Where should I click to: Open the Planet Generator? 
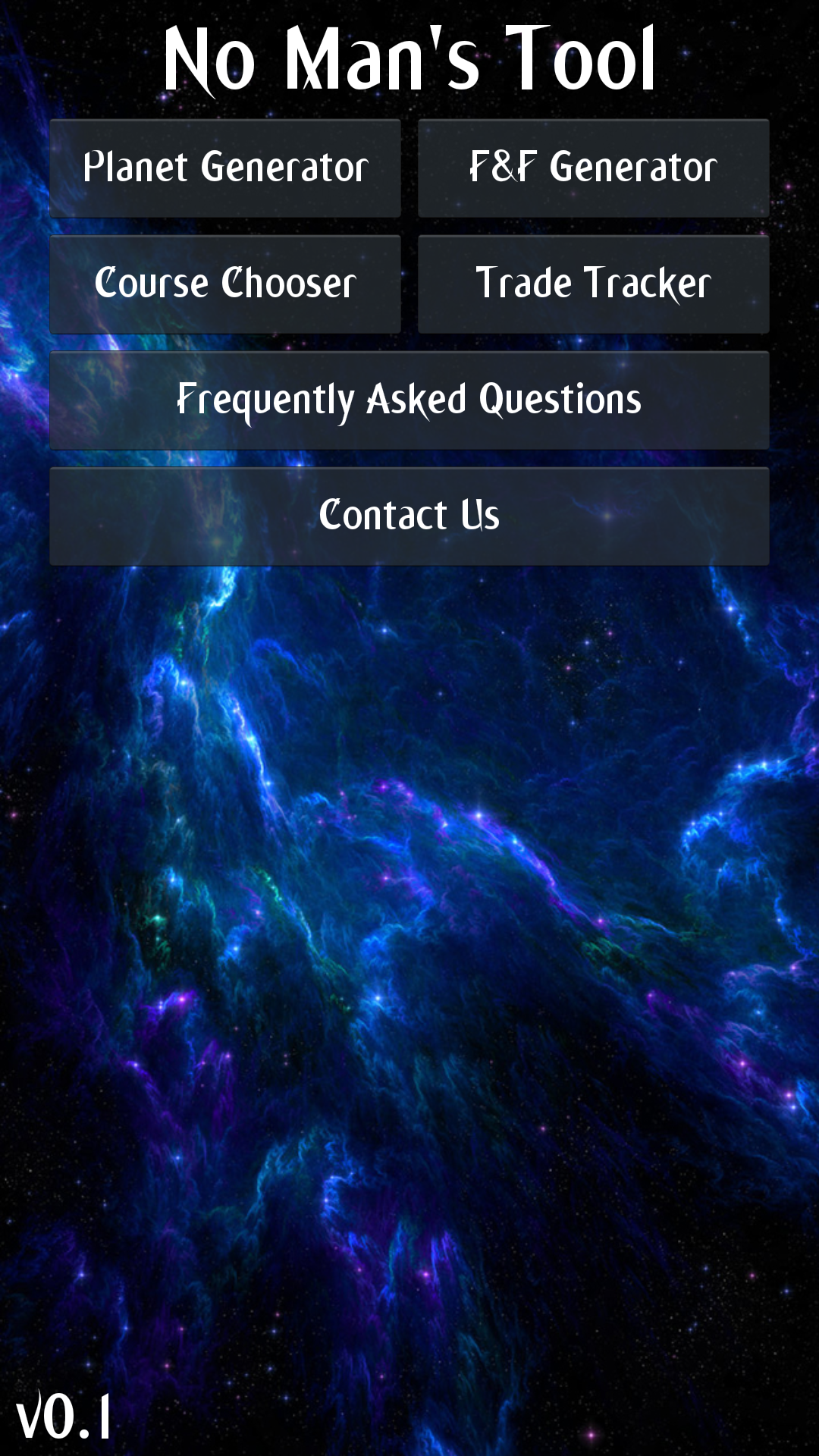(225, 168)
